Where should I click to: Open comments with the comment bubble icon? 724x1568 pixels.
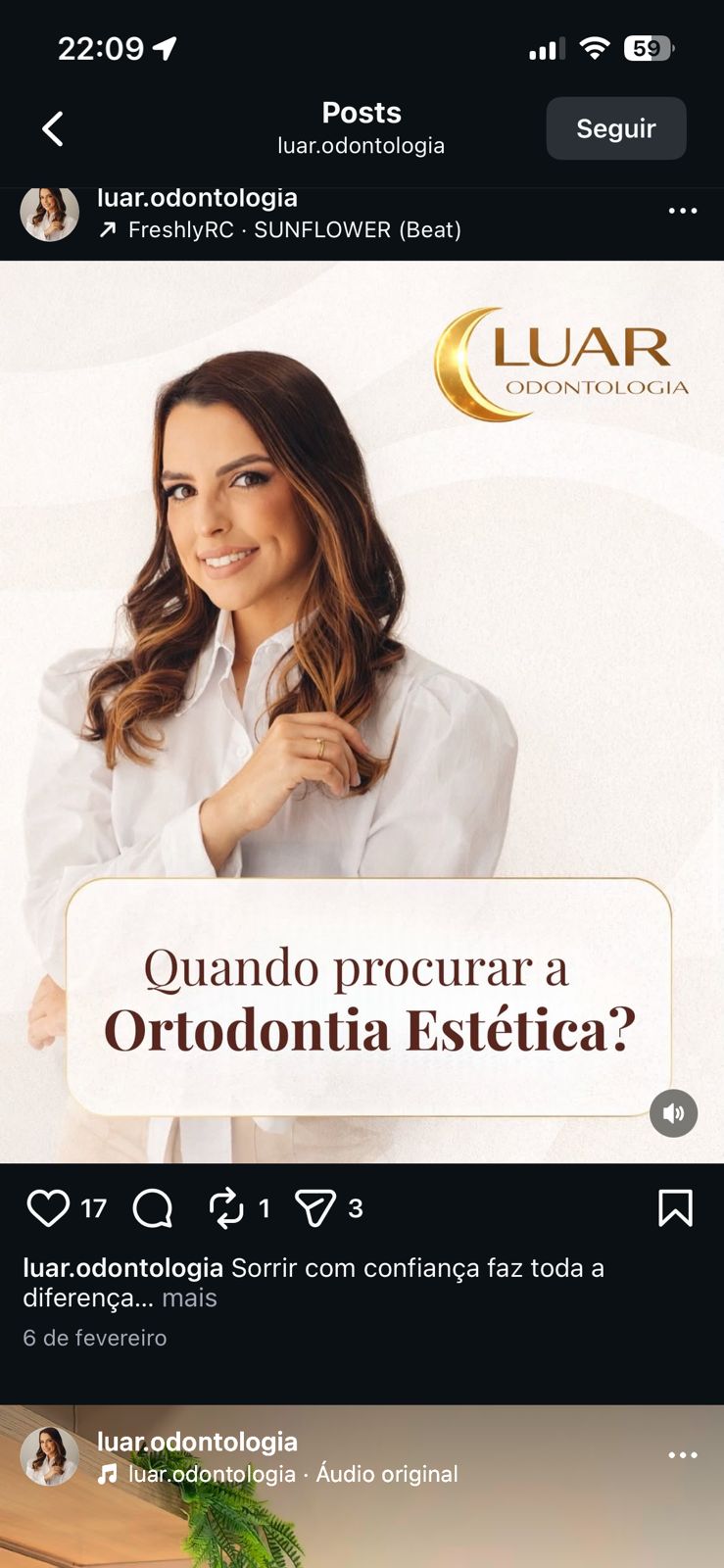coord(152,1208)
